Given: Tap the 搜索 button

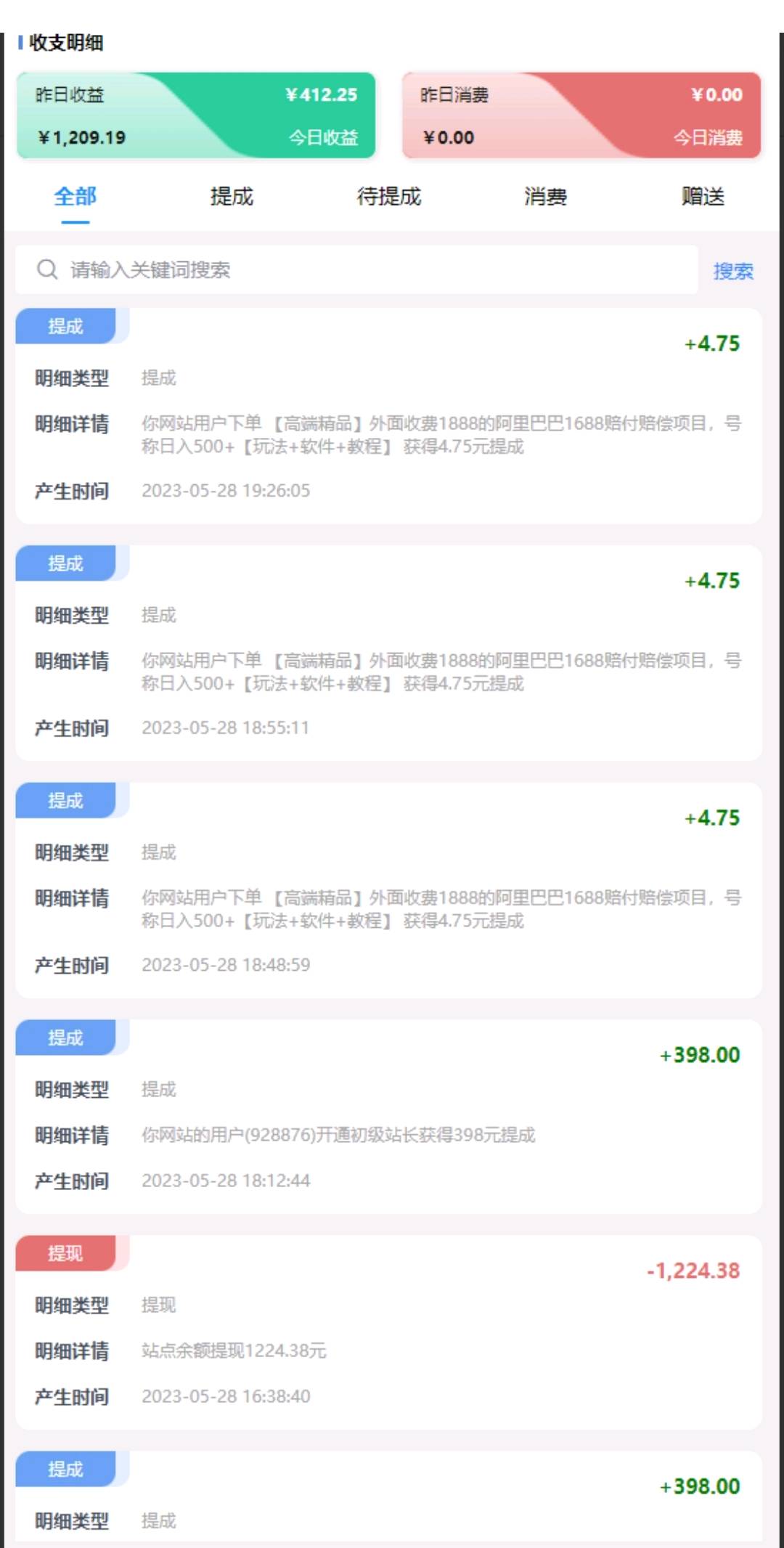Looking at the screenshot, I should (732, 272).
